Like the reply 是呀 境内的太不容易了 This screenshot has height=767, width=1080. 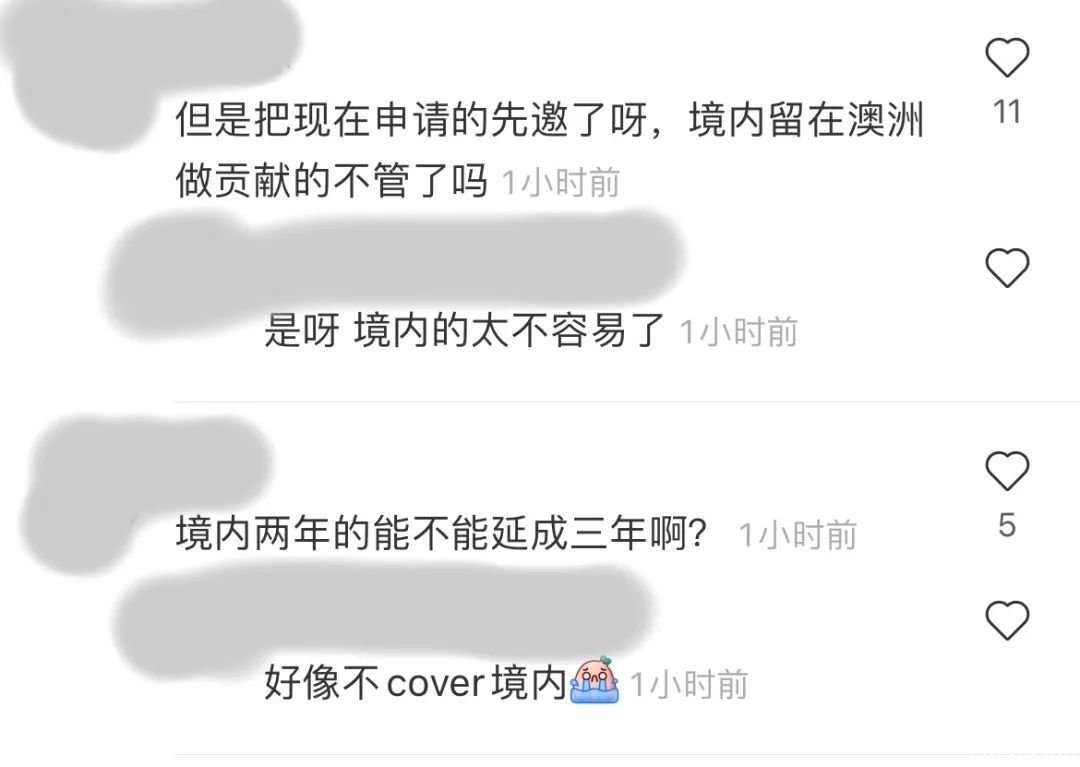coord(1007,268)
